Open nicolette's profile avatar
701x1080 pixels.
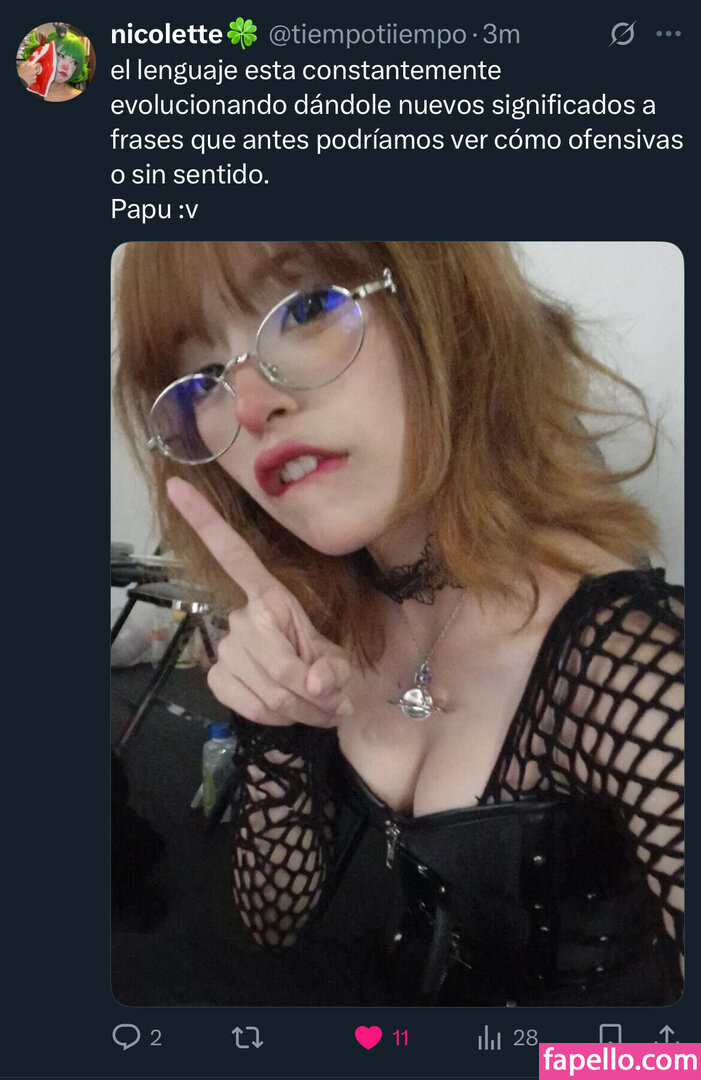tap(54, 62)
